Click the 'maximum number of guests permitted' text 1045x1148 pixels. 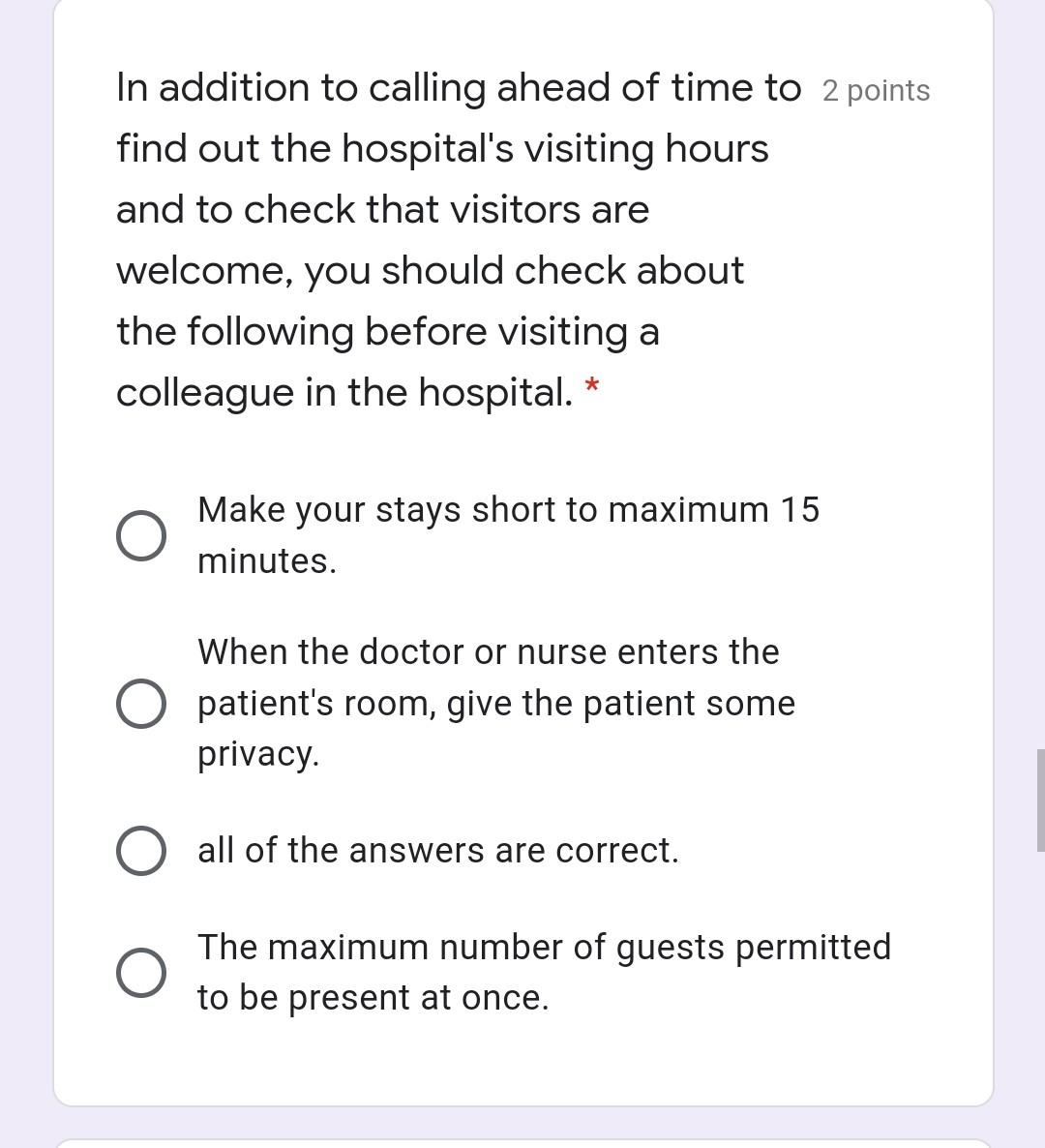pyautogui.click(x=544, y=947)
